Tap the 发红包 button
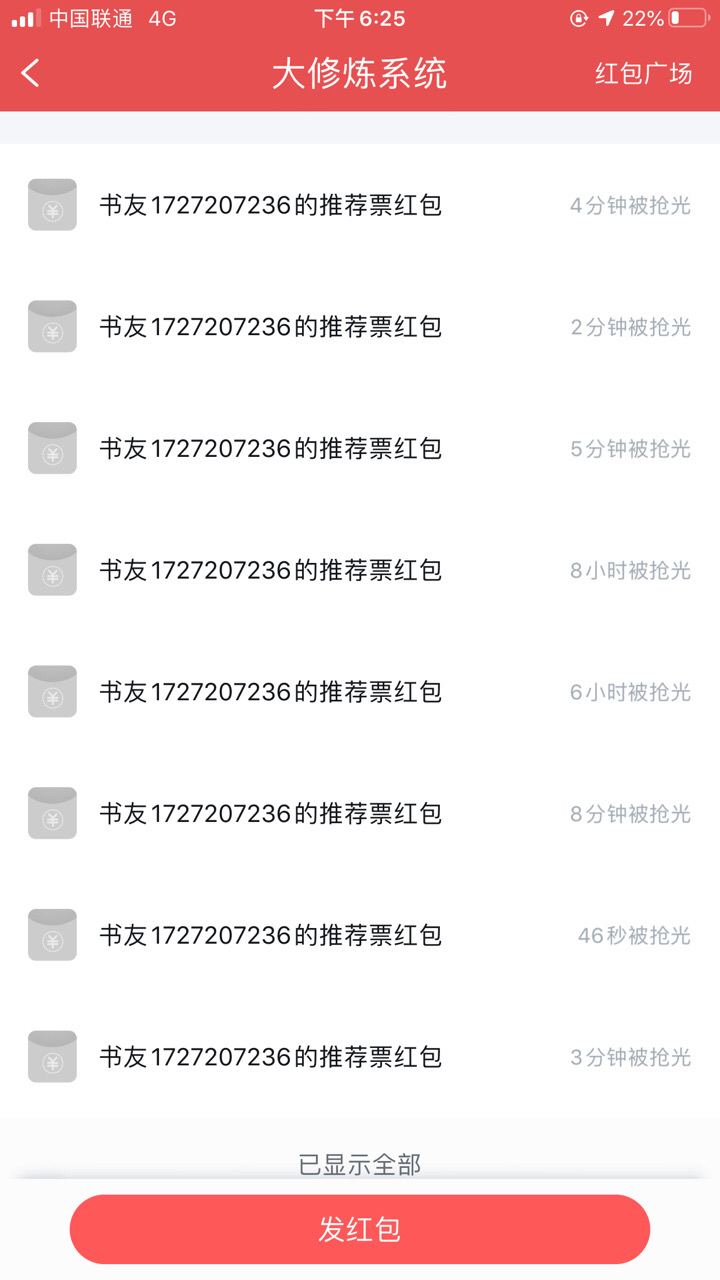This screenshot has height=1280, width=720. click(x=360, y=1229)
